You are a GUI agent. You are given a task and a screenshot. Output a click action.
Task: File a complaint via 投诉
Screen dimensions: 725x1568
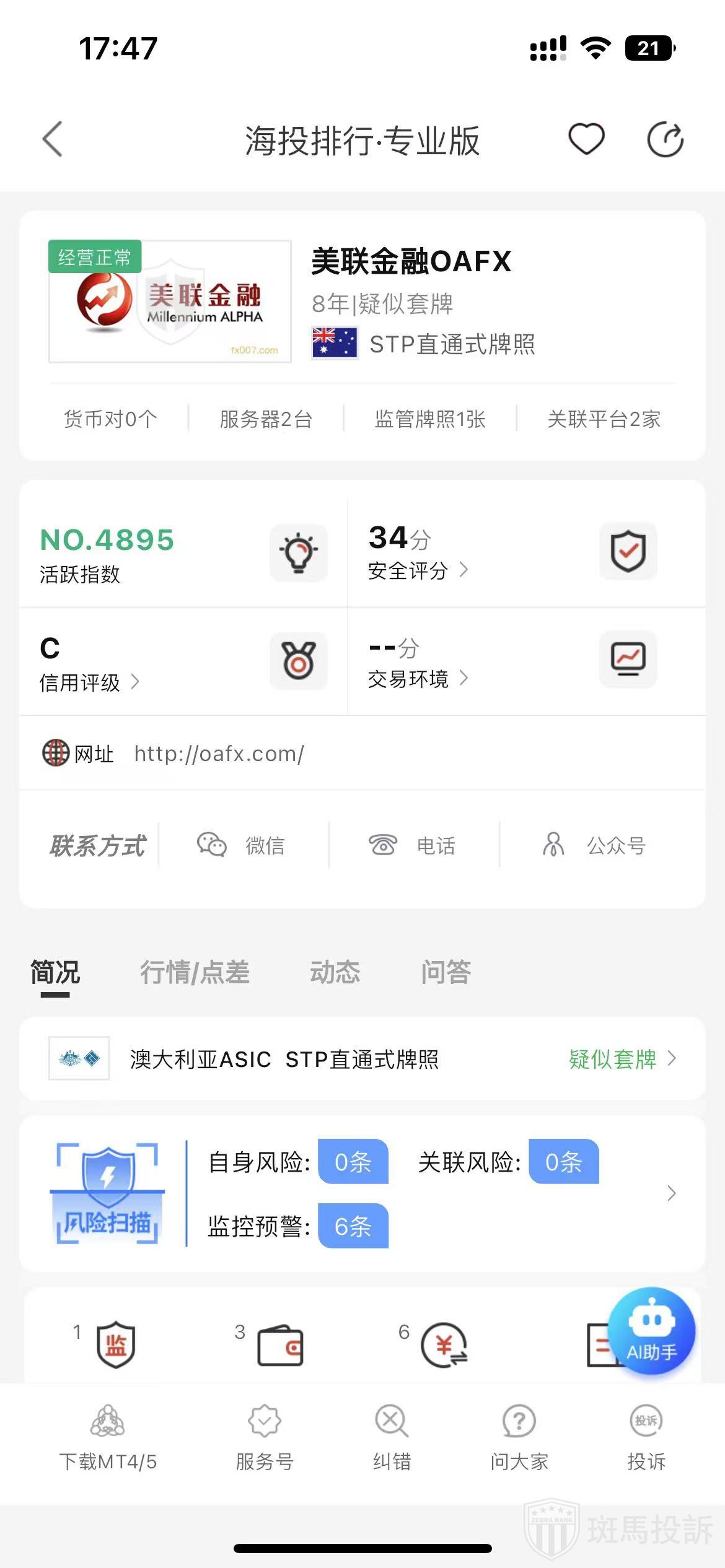coord(646,1439)
